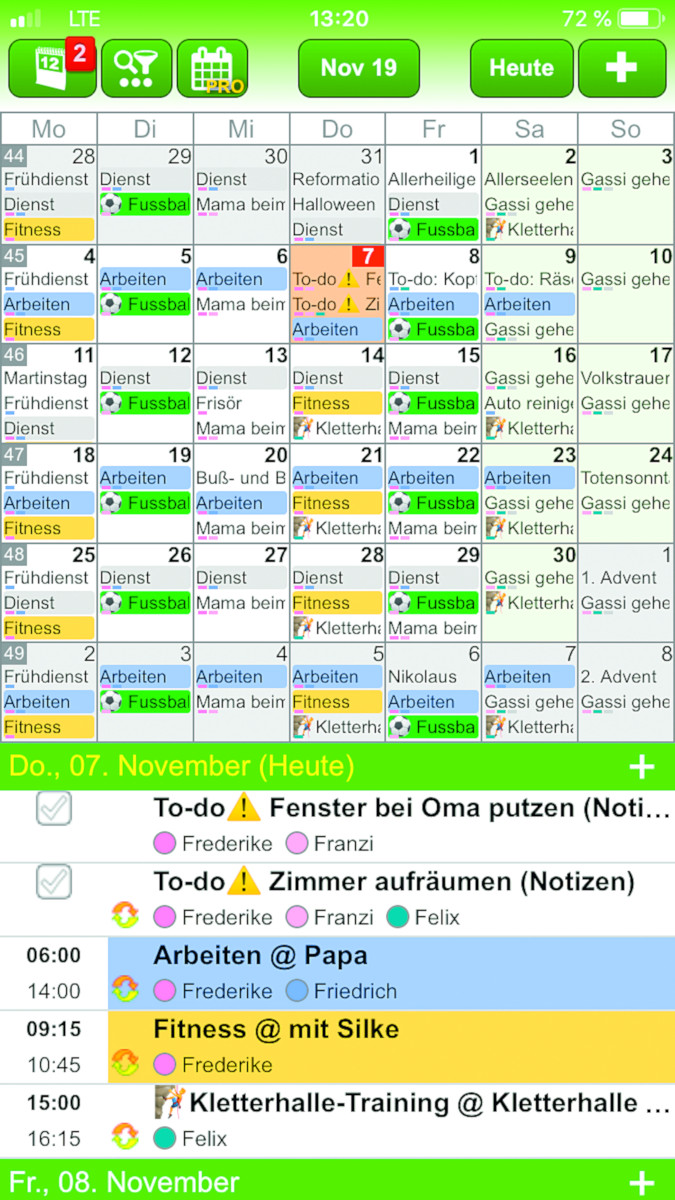This screenshot has width=675, height=1200.
Task: Open To-do Zimmer aufräumen entry
Action: click(393, 882)
